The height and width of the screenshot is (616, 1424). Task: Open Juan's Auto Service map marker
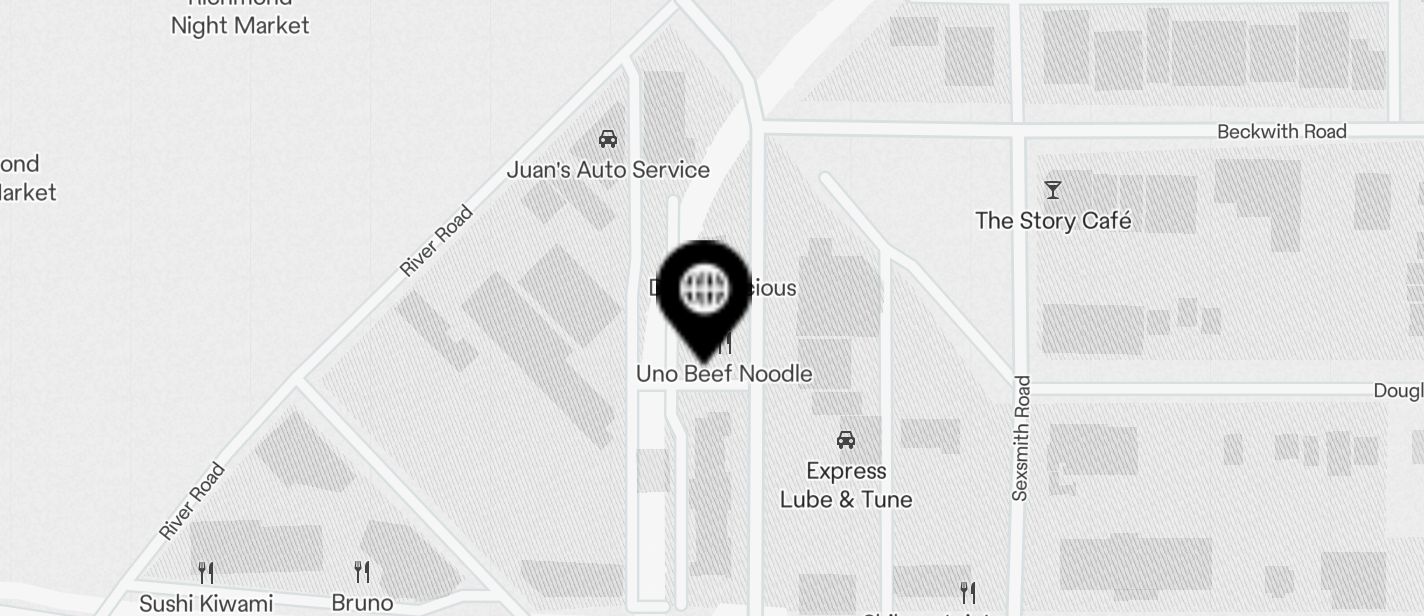(607, 139)
